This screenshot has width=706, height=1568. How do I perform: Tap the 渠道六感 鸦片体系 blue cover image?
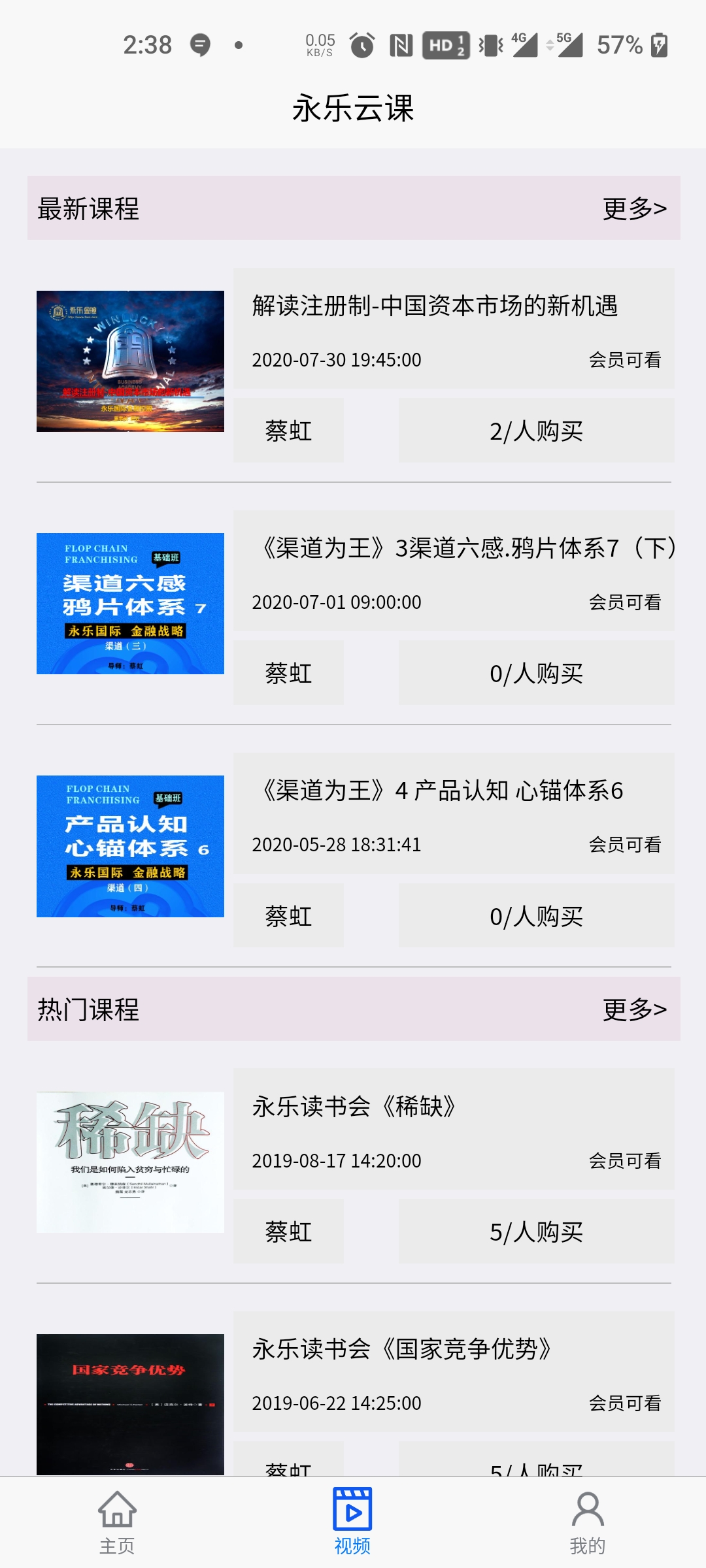pos(130,604)
